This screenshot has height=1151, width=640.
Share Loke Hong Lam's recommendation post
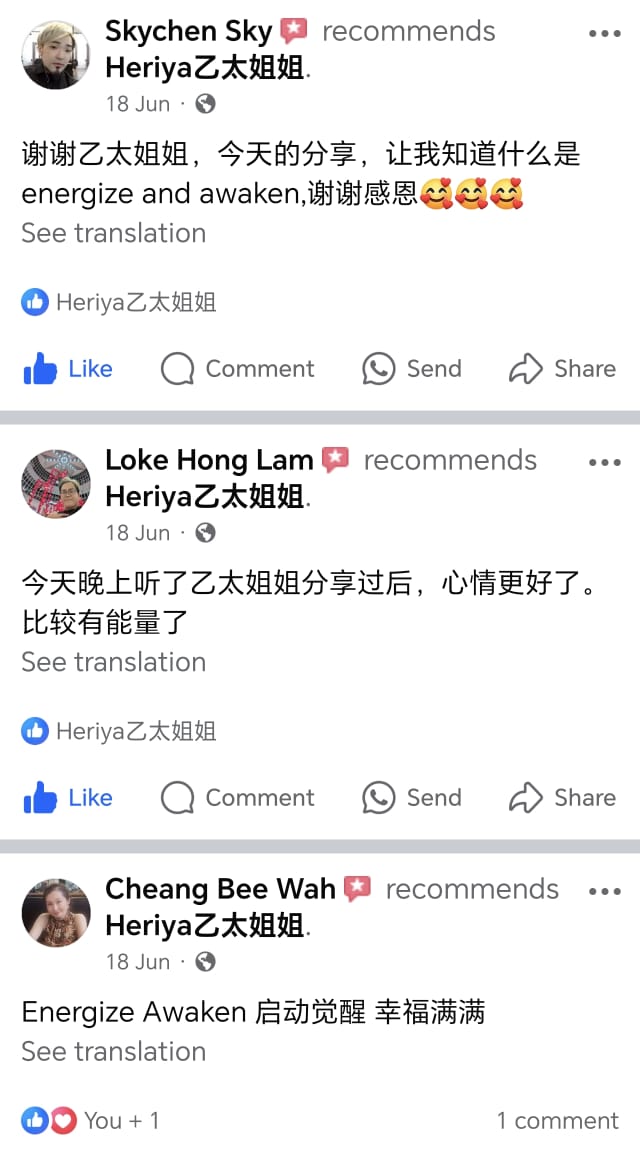pos(562,798)
